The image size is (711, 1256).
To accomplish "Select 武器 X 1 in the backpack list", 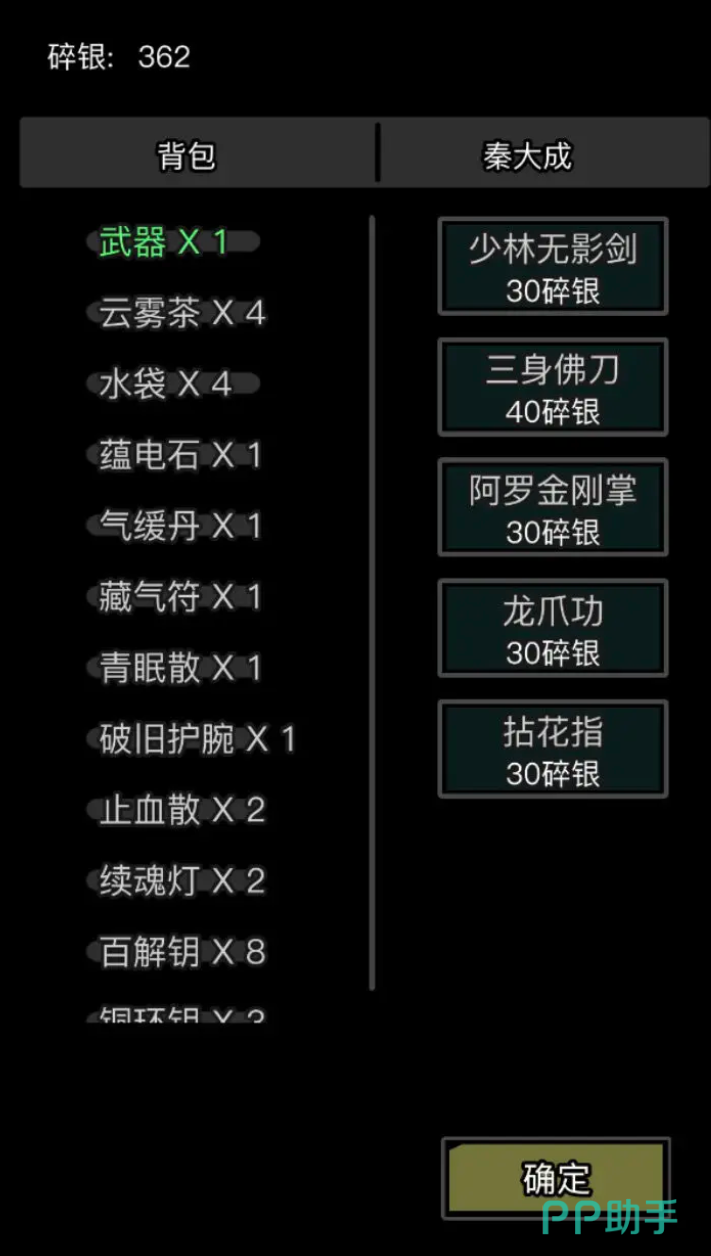I will click(x=165, y=242).
